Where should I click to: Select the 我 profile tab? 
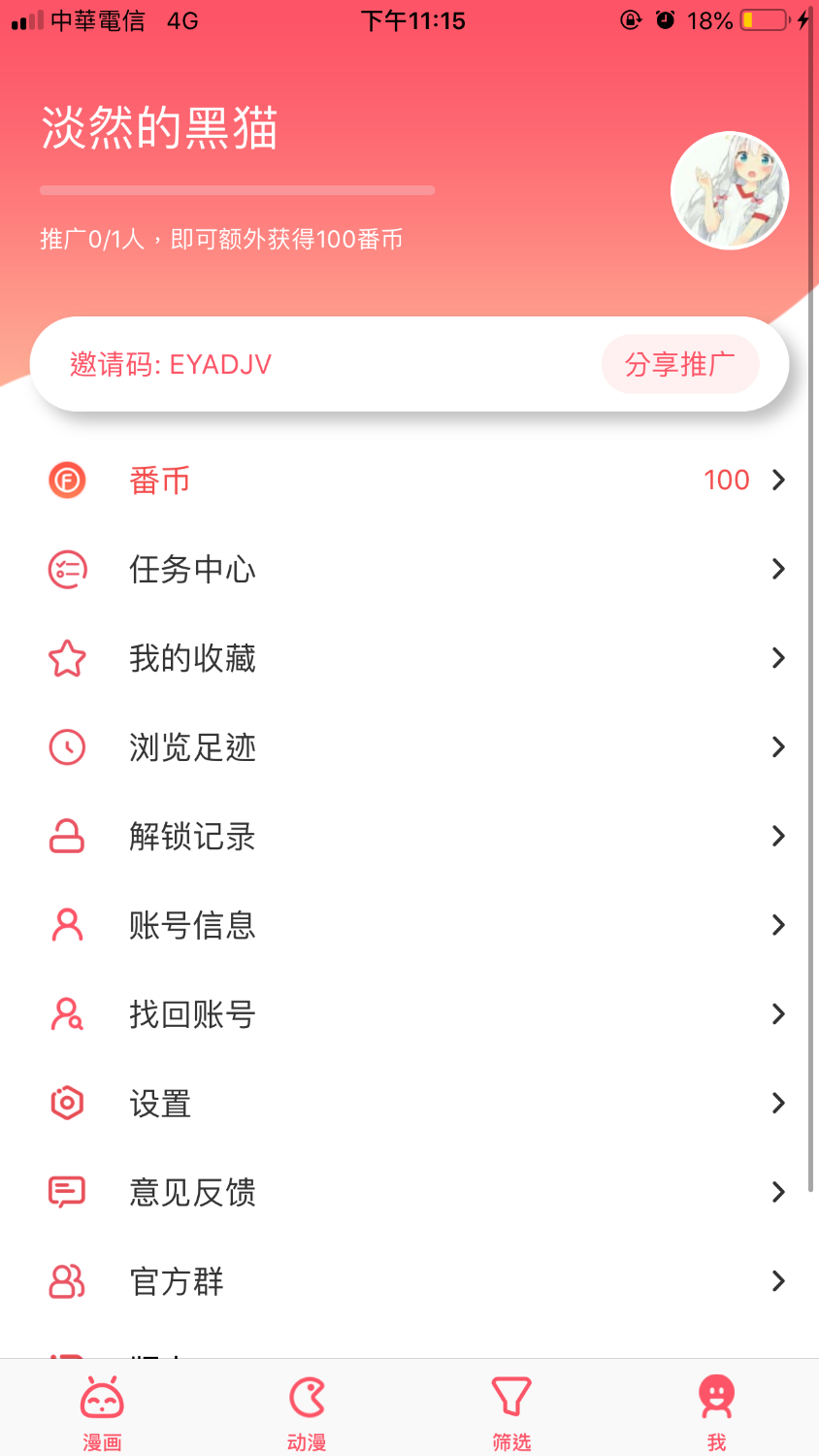(716, 1412)
